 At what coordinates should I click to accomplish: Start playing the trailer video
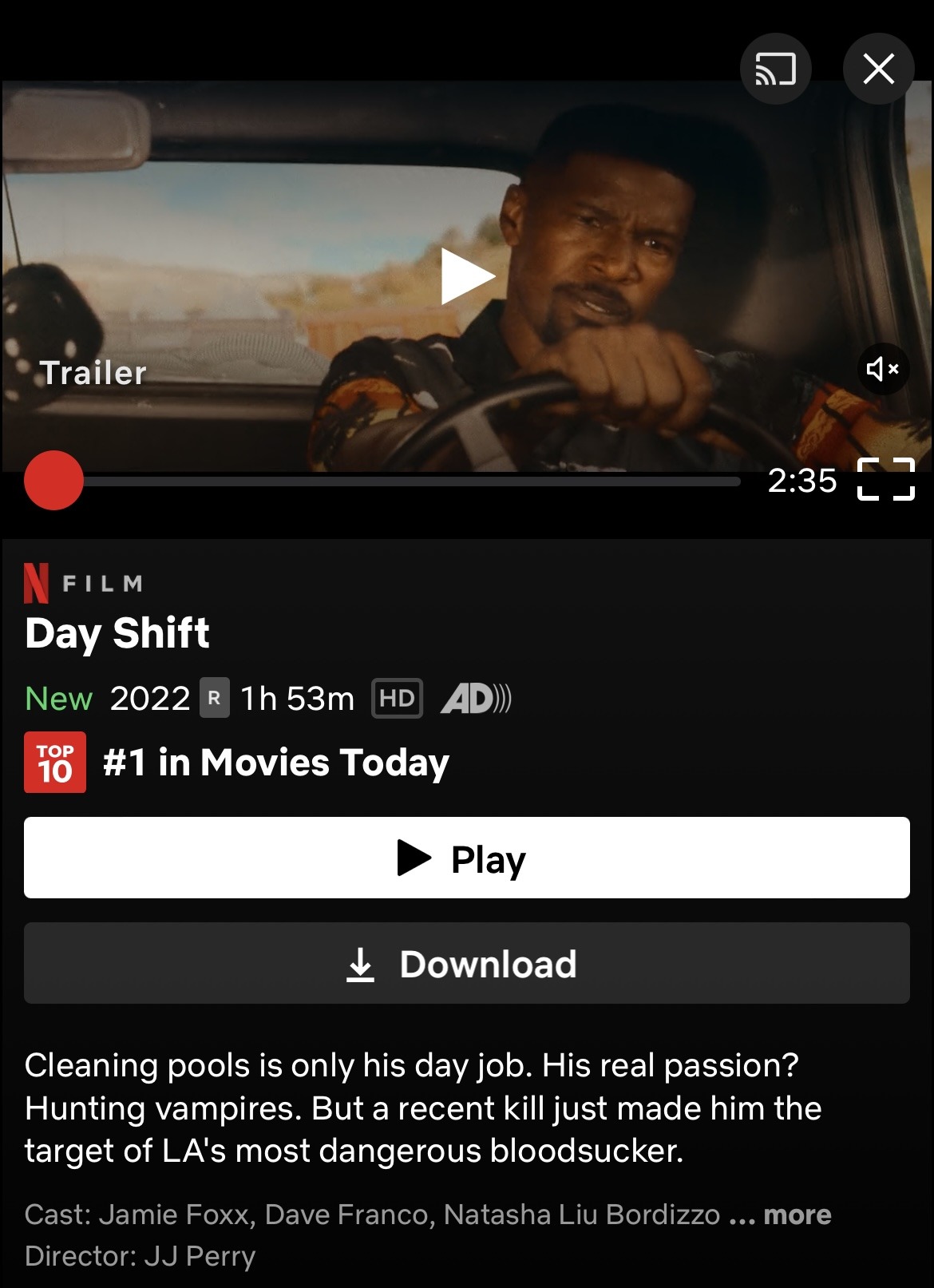[x=468, y=276]
